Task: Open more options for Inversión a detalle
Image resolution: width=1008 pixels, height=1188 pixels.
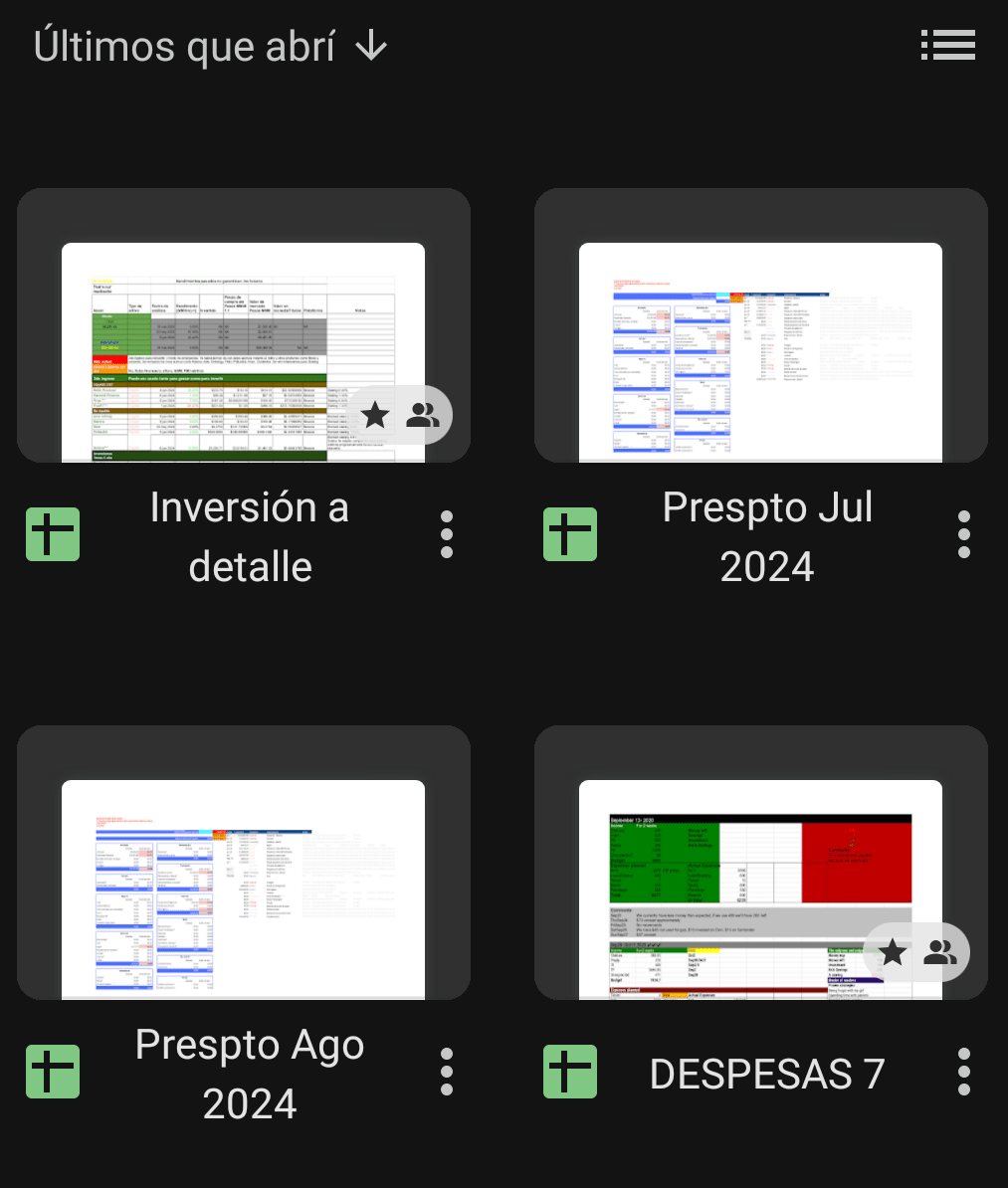Action: coord(447,535)
